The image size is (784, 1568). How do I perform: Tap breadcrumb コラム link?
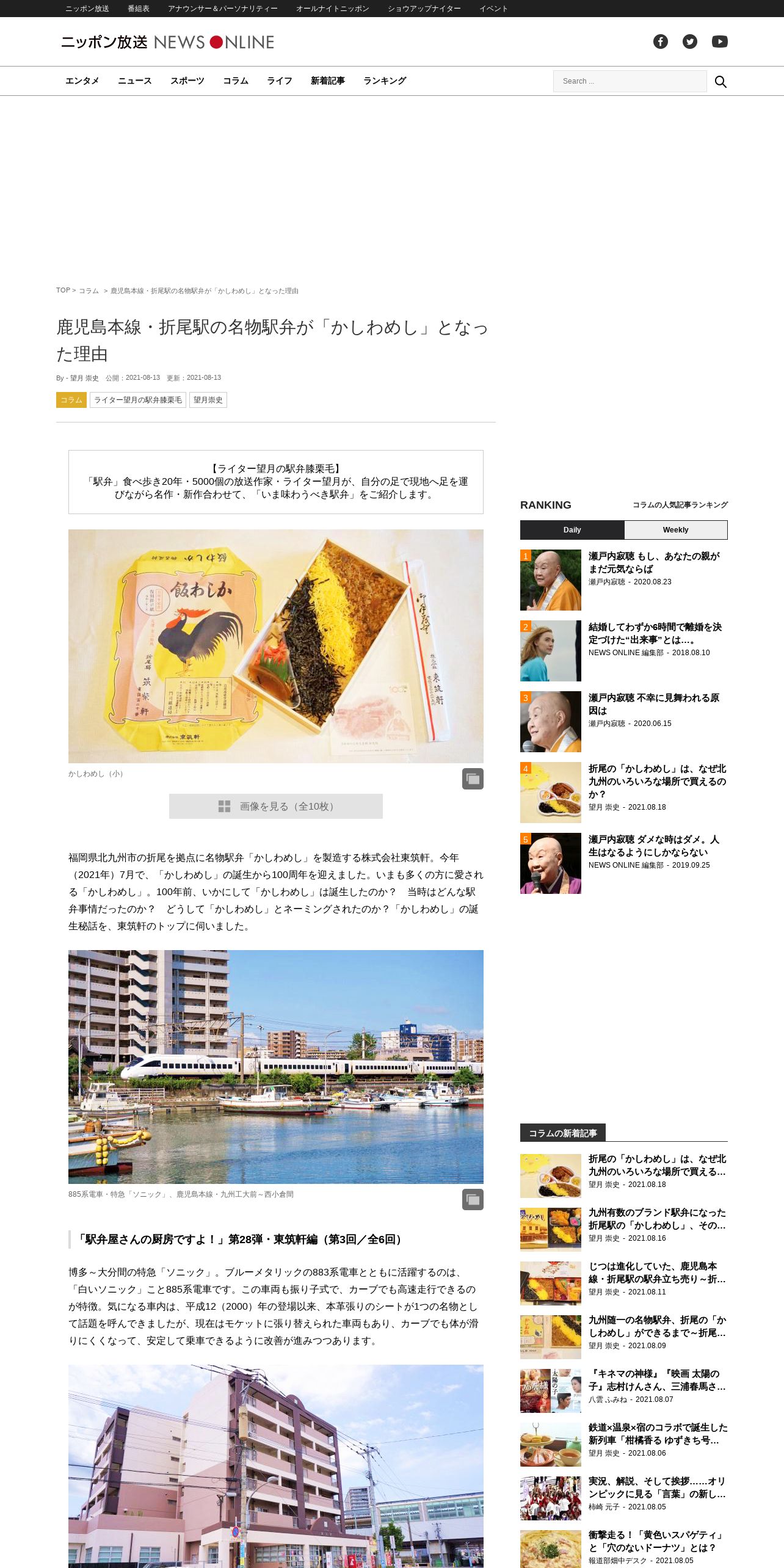point(89,291)
